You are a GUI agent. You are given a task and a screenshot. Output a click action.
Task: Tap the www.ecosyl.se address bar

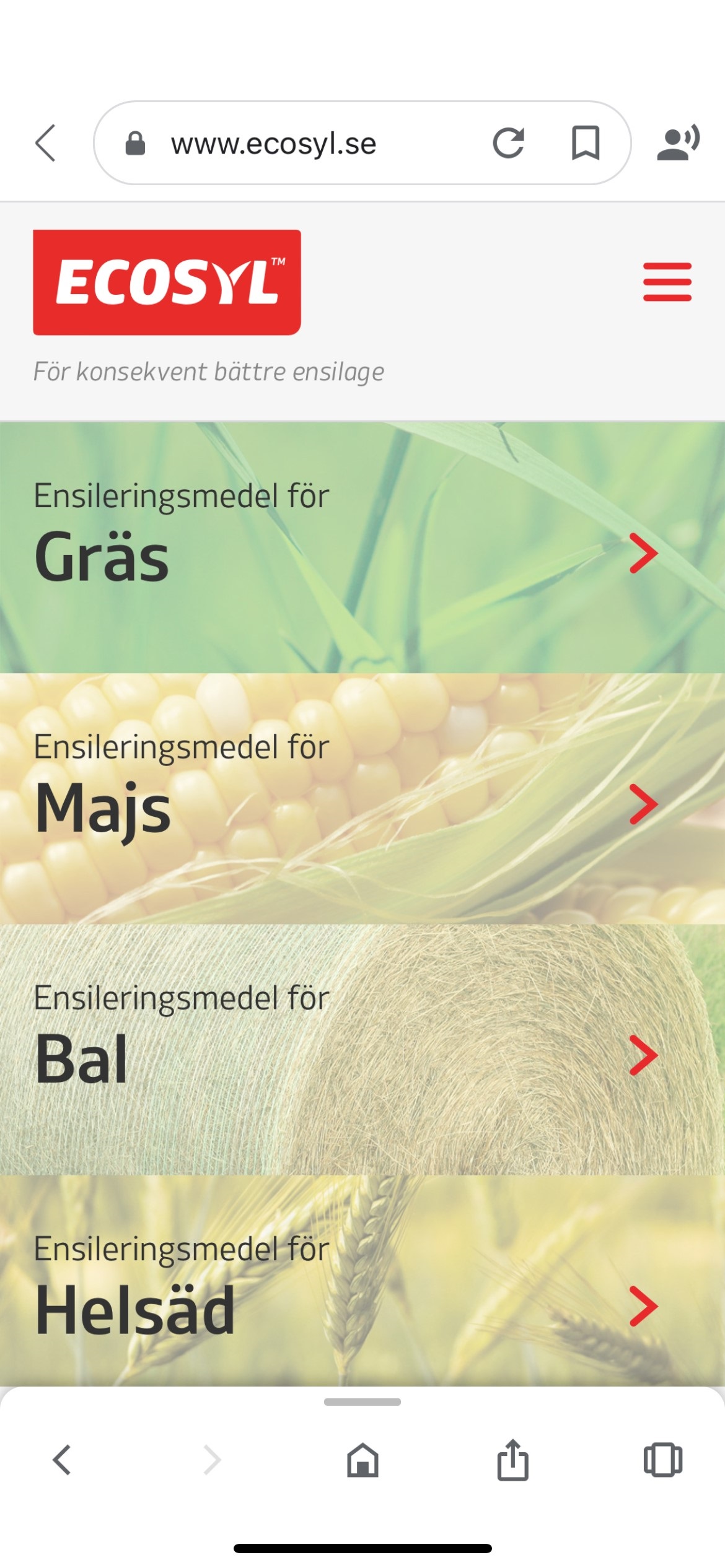coord(273,144)
